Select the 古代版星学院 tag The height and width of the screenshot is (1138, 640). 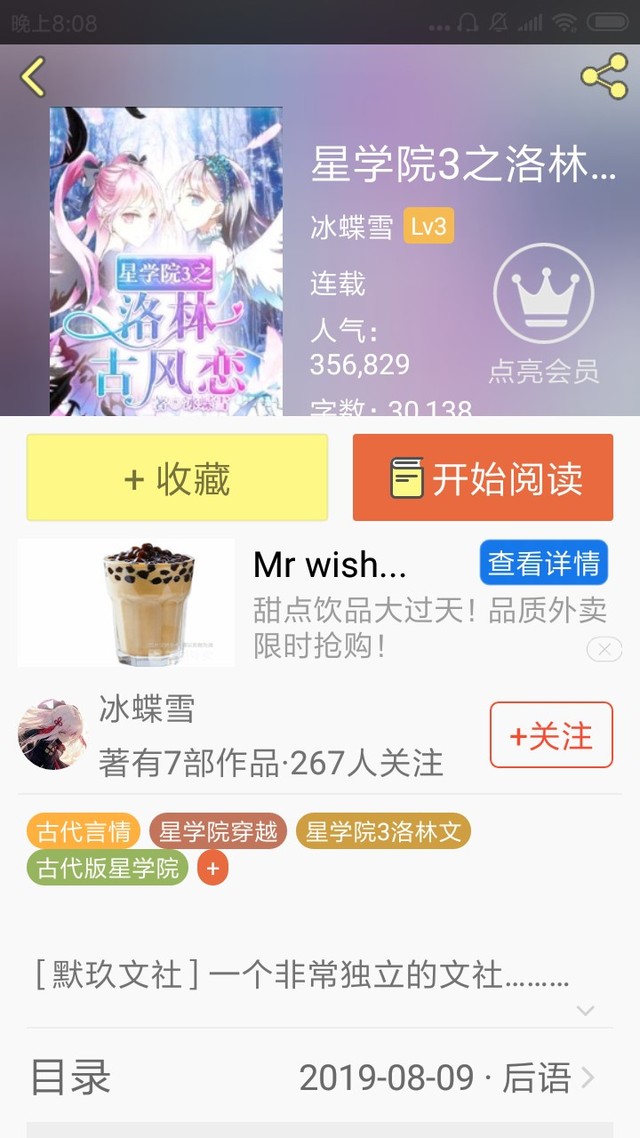point(107,867)
